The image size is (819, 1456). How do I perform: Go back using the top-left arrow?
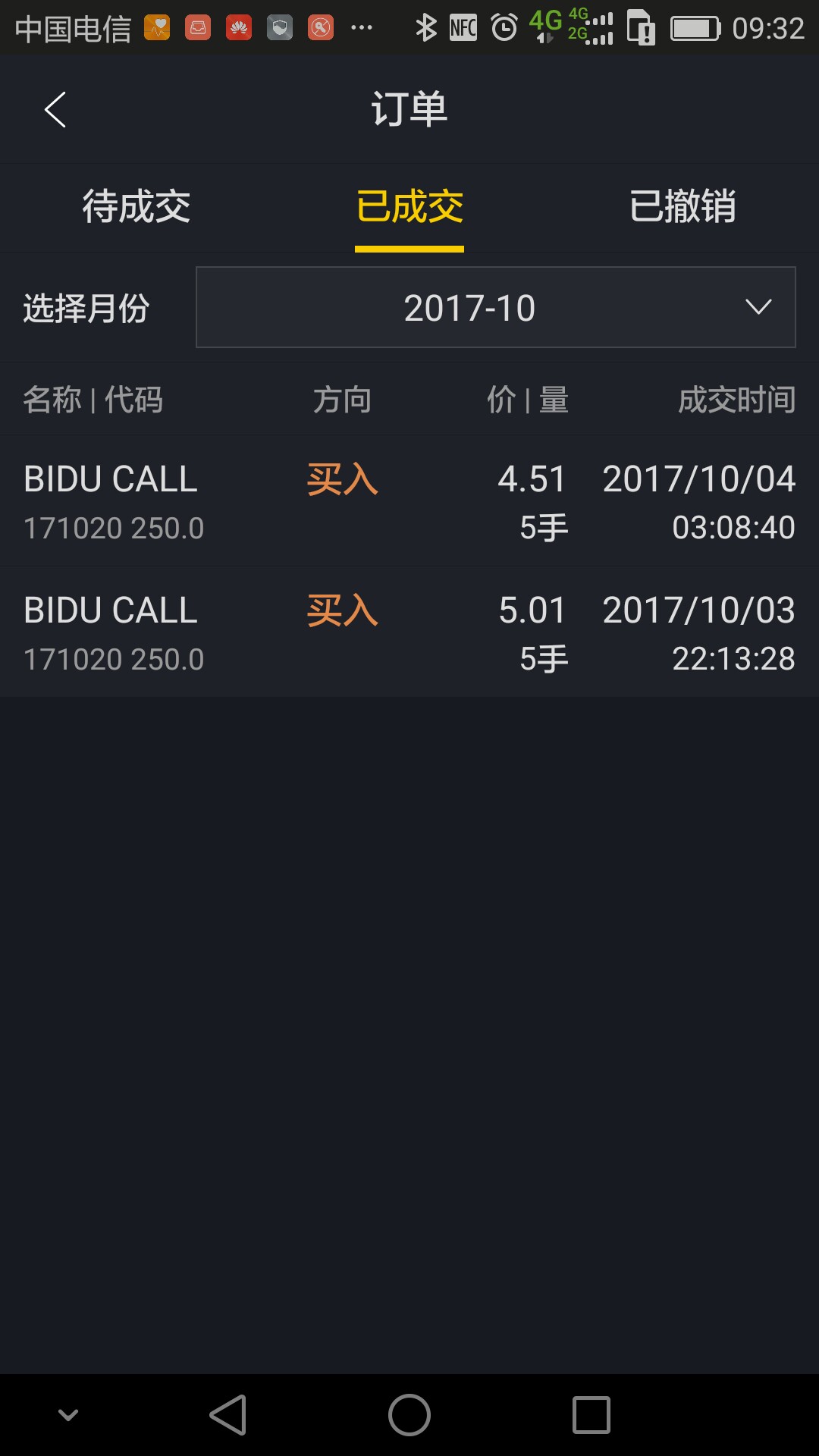click(55, 110)
